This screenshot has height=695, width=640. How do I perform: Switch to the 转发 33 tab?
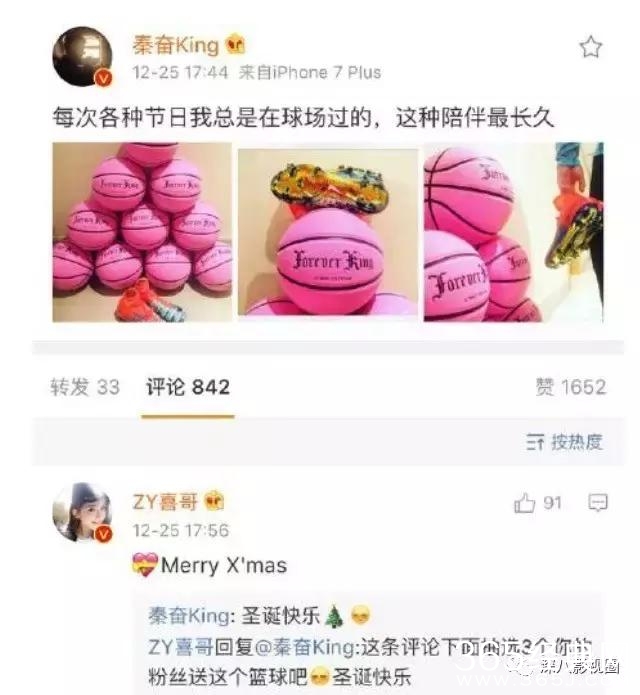click(85, 387)
